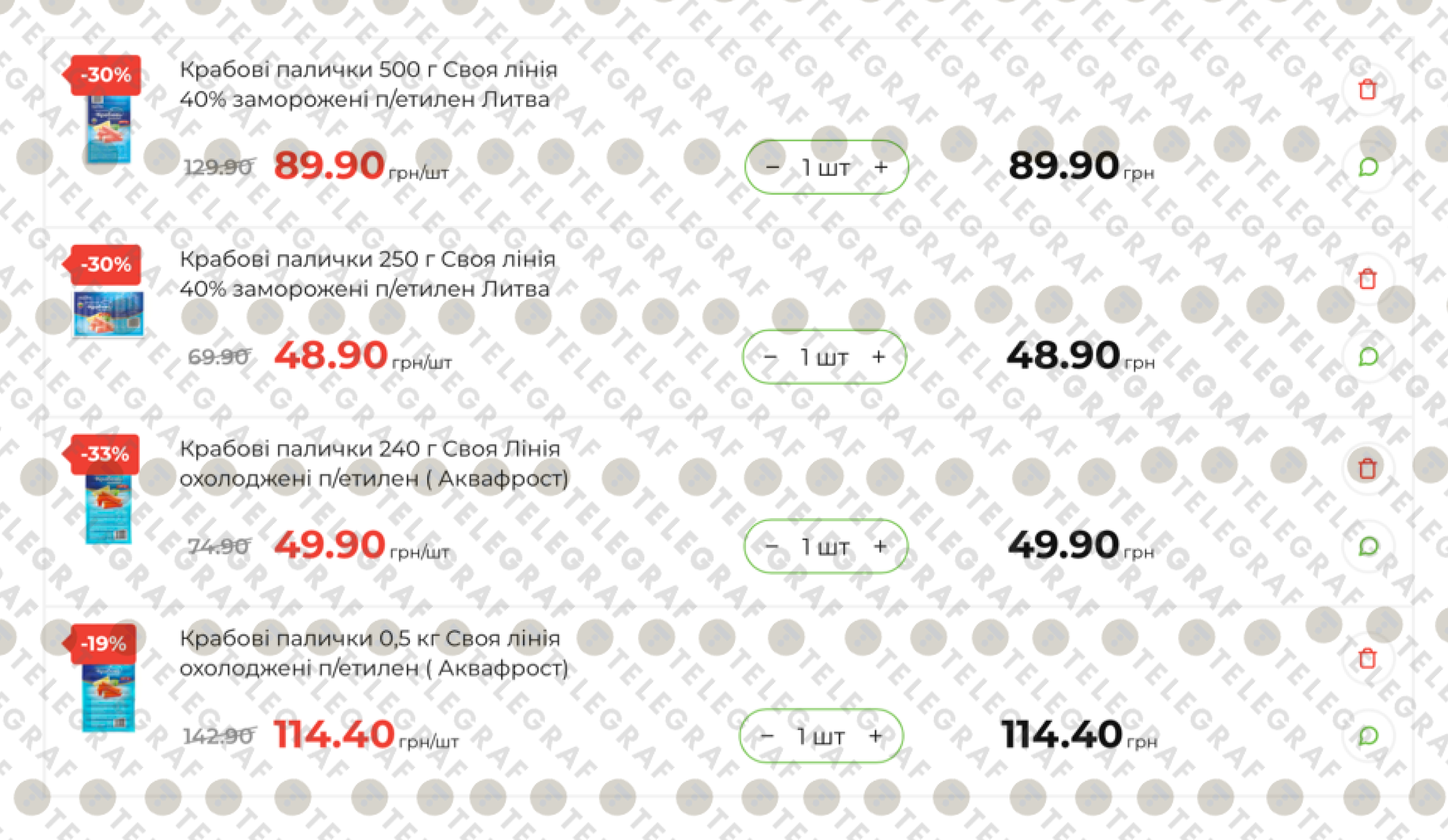The width and height of the screenshot is (1448, 840).
Task: Increase the quantity of the 114.40 грн item
Action: coord(875,735)
